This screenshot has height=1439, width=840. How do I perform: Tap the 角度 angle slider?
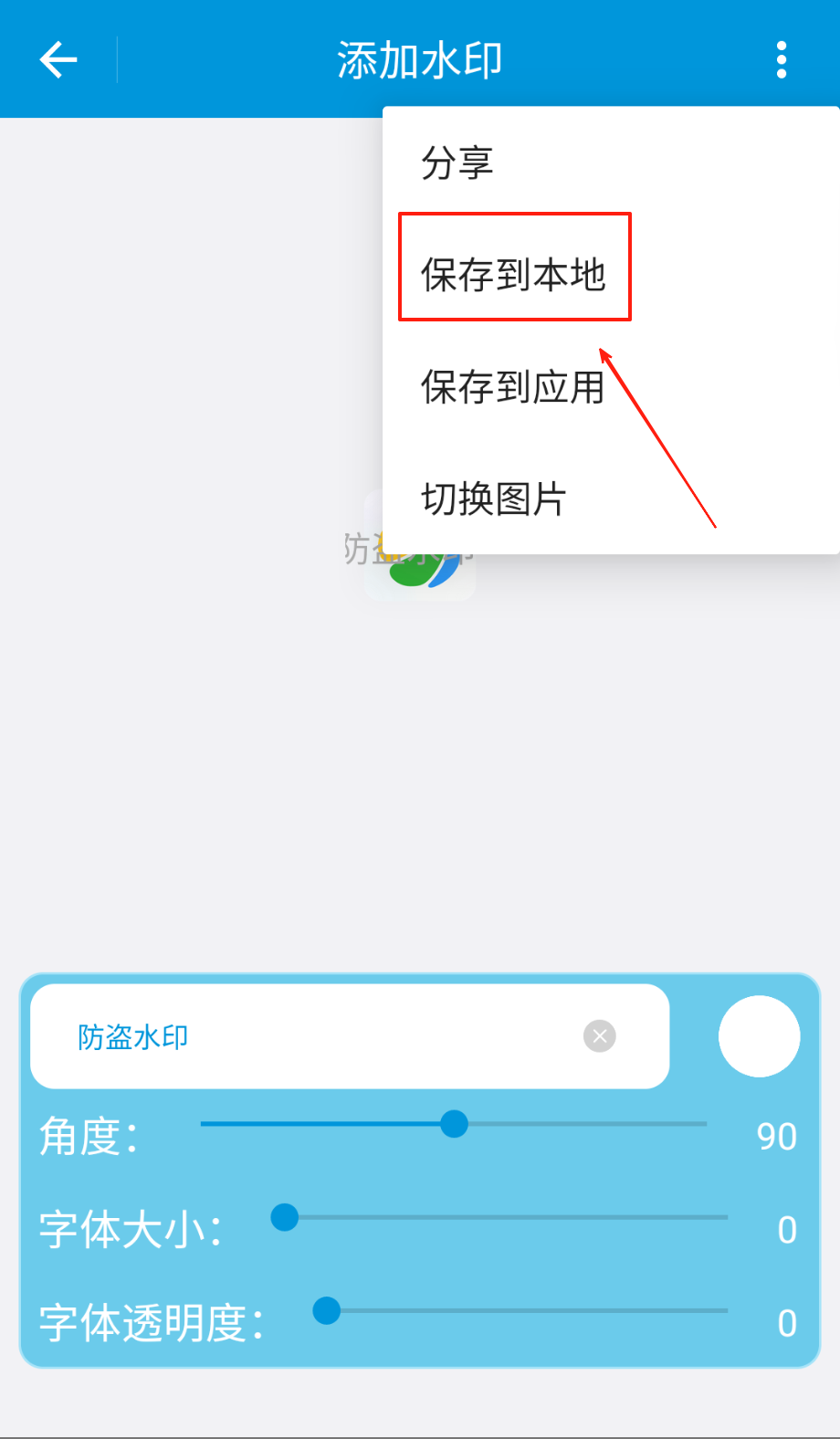point(454,1124)
